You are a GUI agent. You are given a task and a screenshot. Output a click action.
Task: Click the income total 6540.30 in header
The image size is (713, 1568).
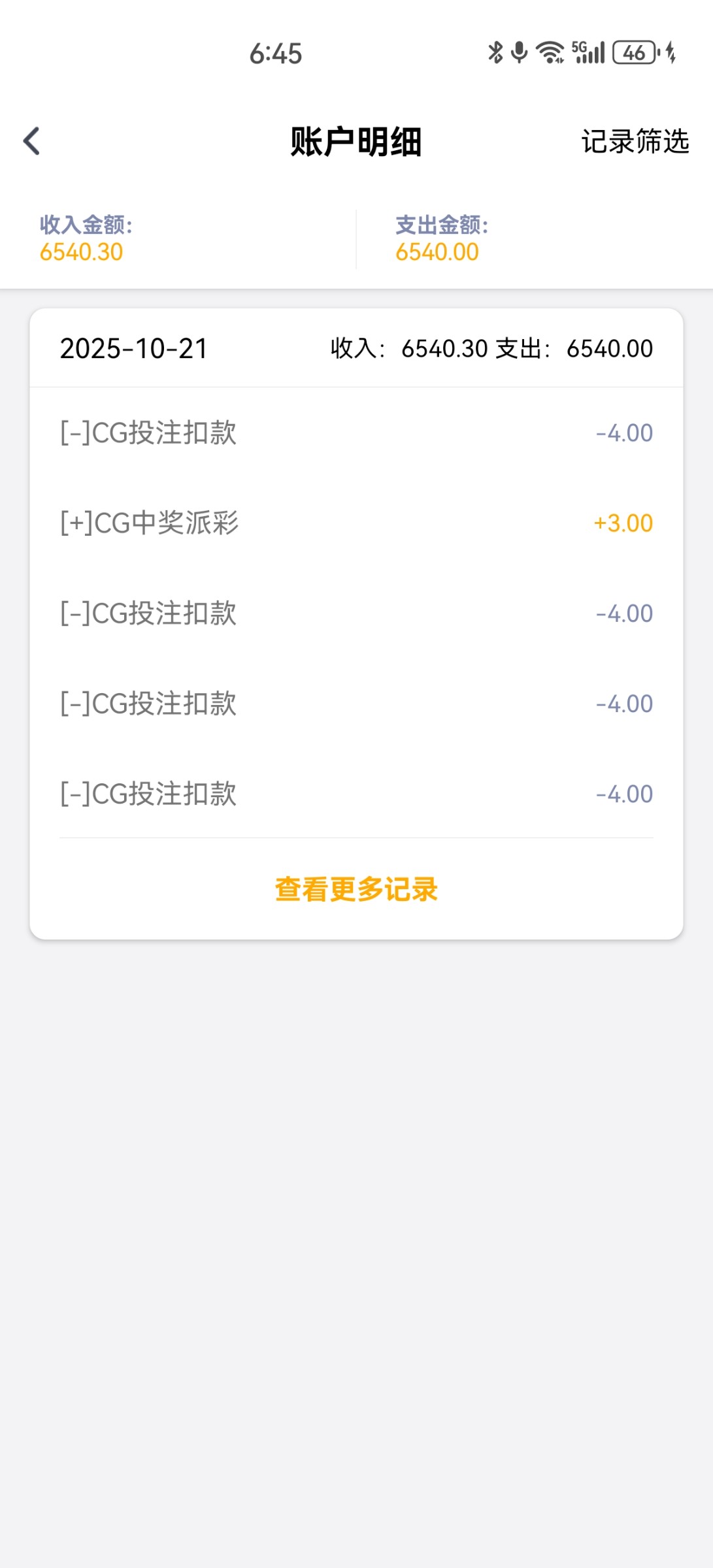point(80,252)
